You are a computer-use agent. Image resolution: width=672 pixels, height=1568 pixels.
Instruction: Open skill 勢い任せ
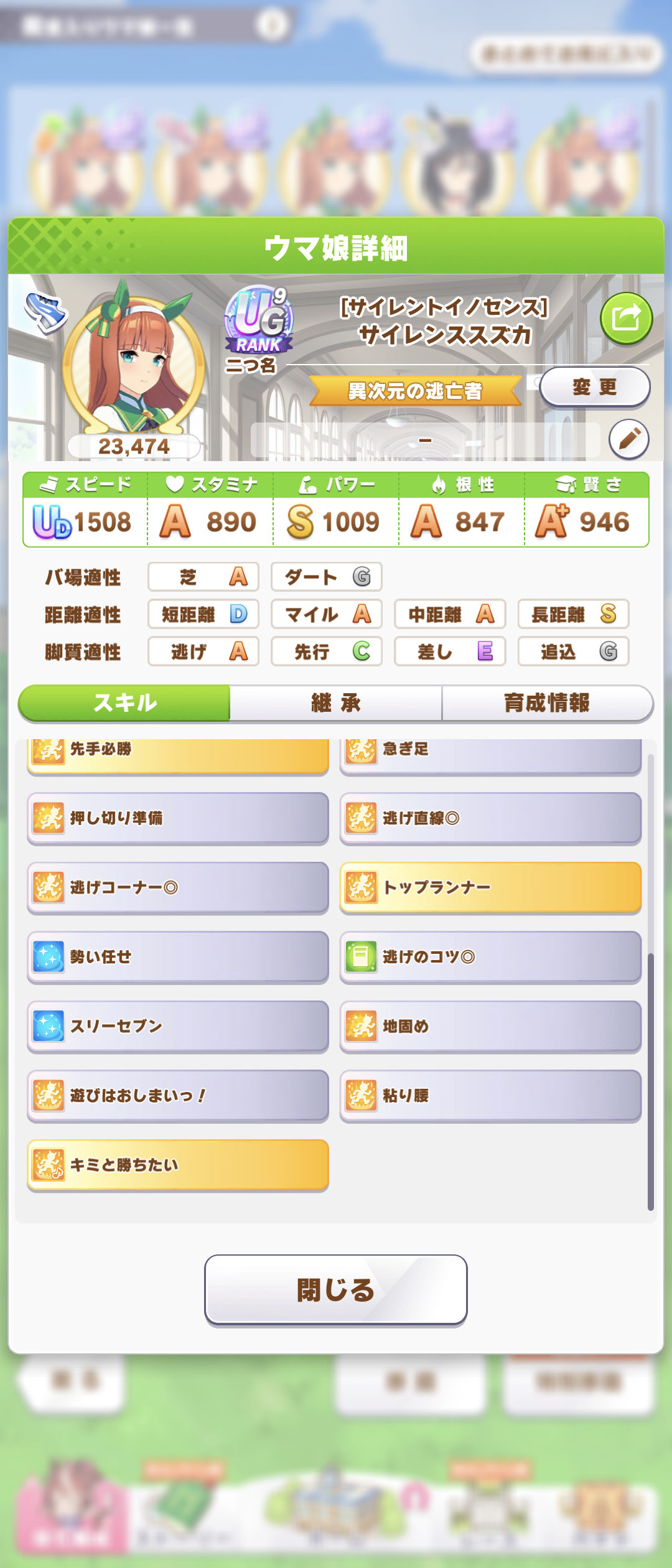(178, 957)
